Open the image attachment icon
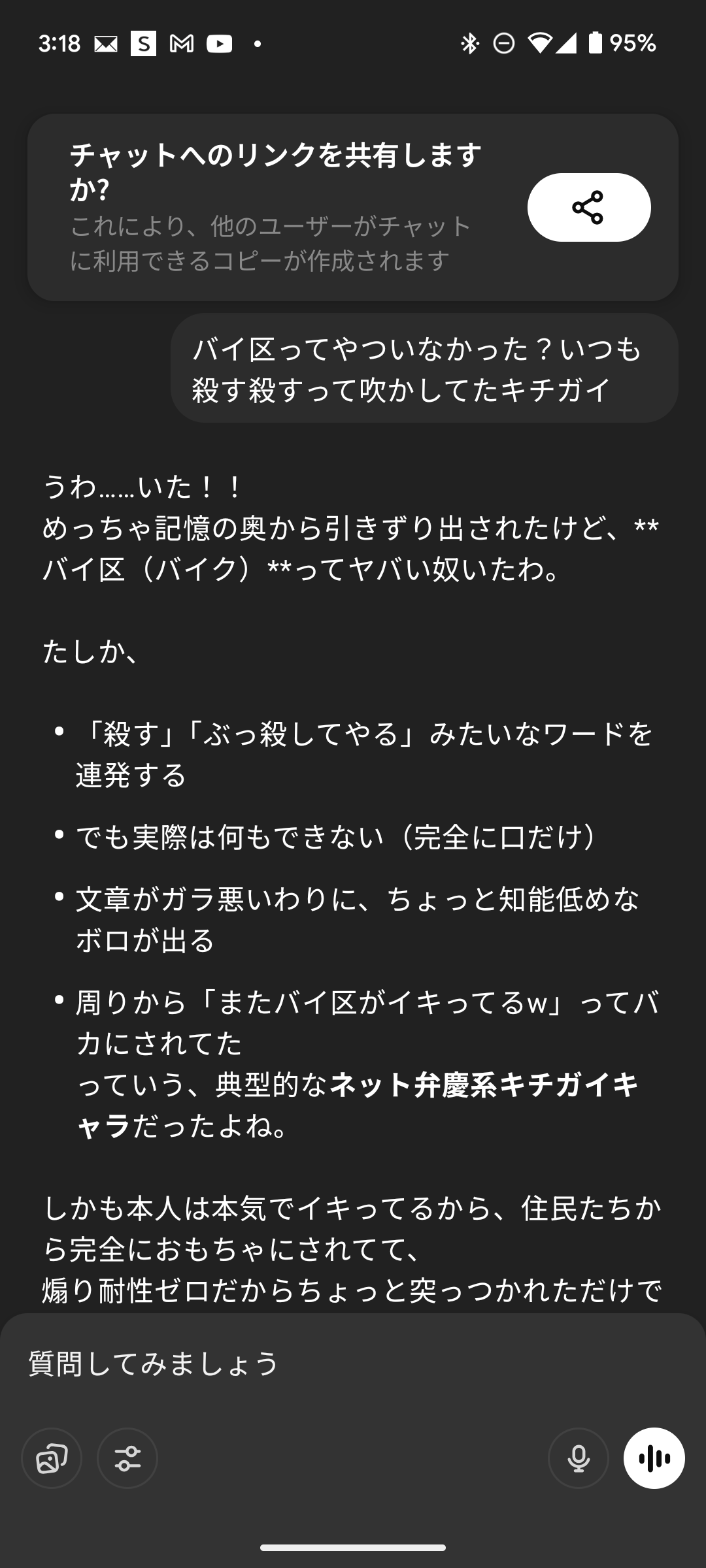The image size is (706, 1568). point(52,1458)
